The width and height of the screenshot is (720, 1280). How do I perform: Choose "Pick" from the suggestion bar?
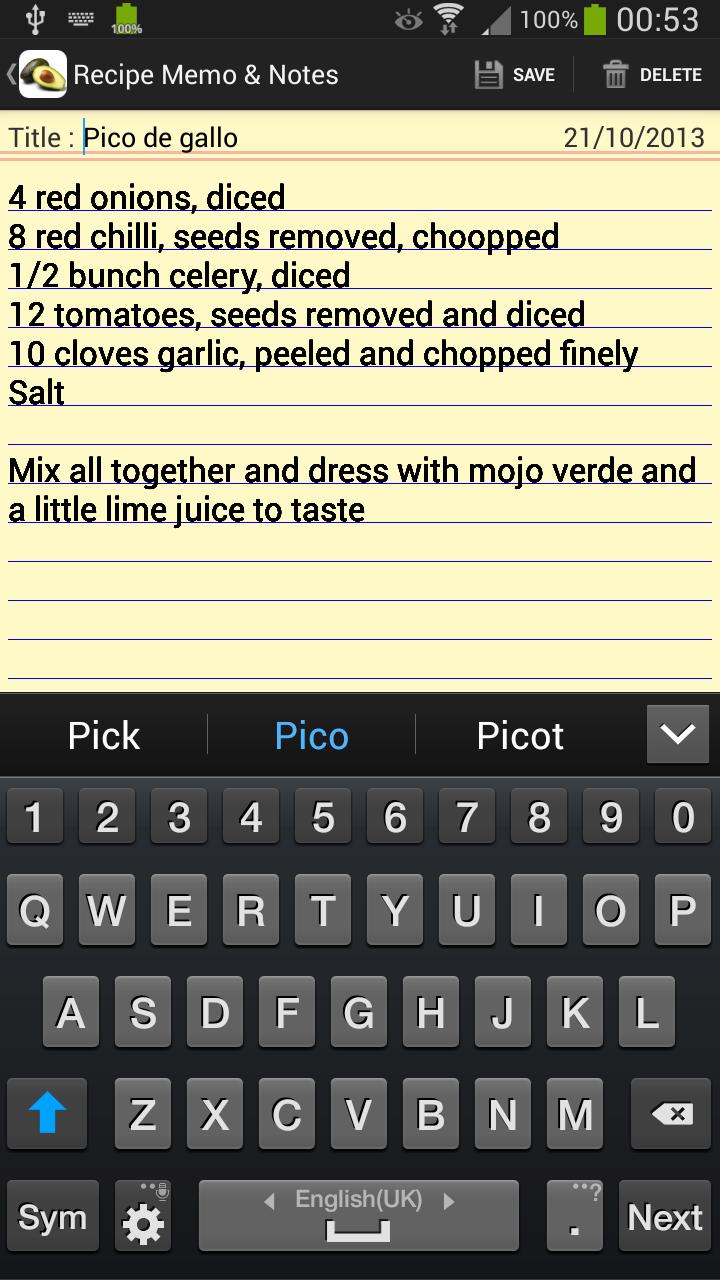tap(103, 735)
